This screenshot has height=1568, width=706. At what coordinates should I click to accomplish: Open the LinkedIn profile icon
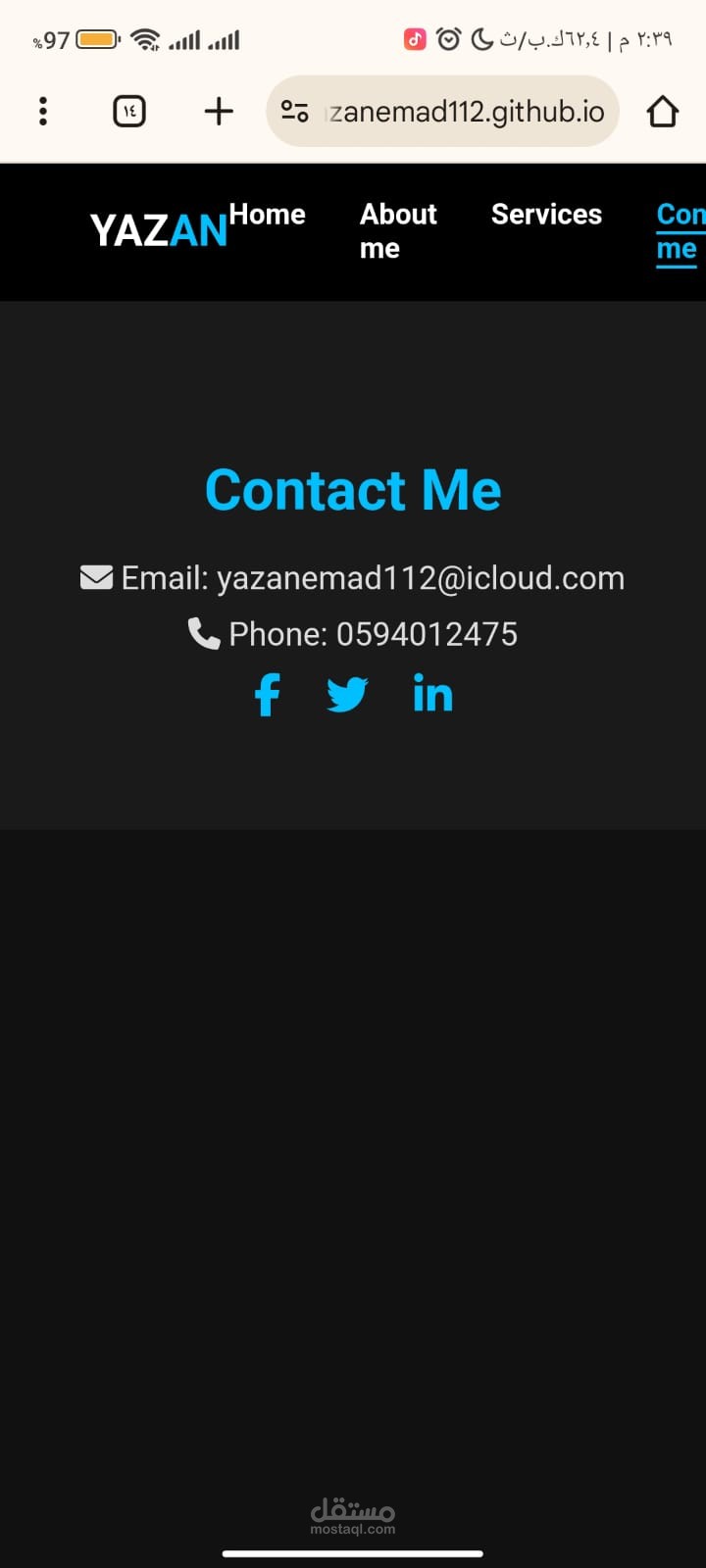pyautogui.click(x=432, y=695)
